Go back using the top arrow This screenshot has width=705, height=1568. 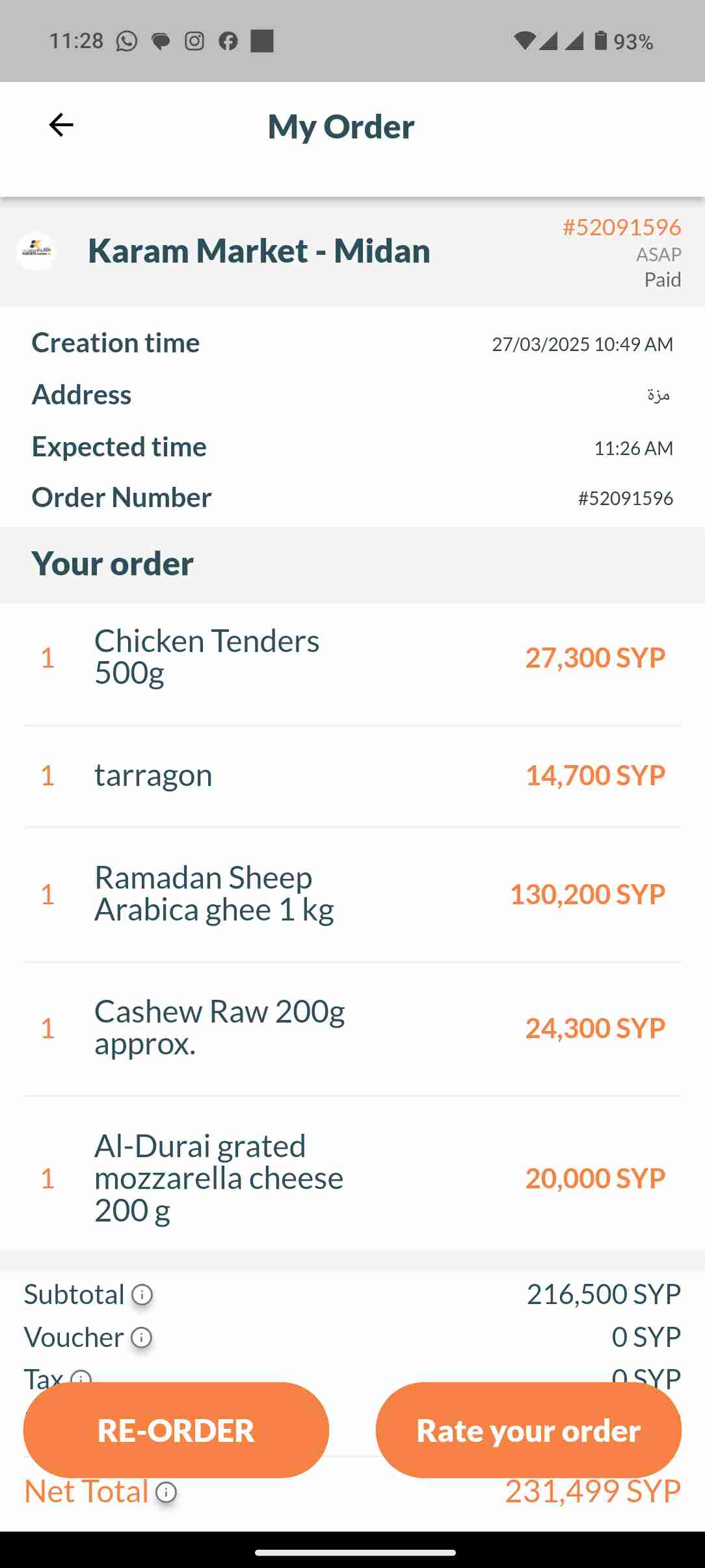pos(61,125)
